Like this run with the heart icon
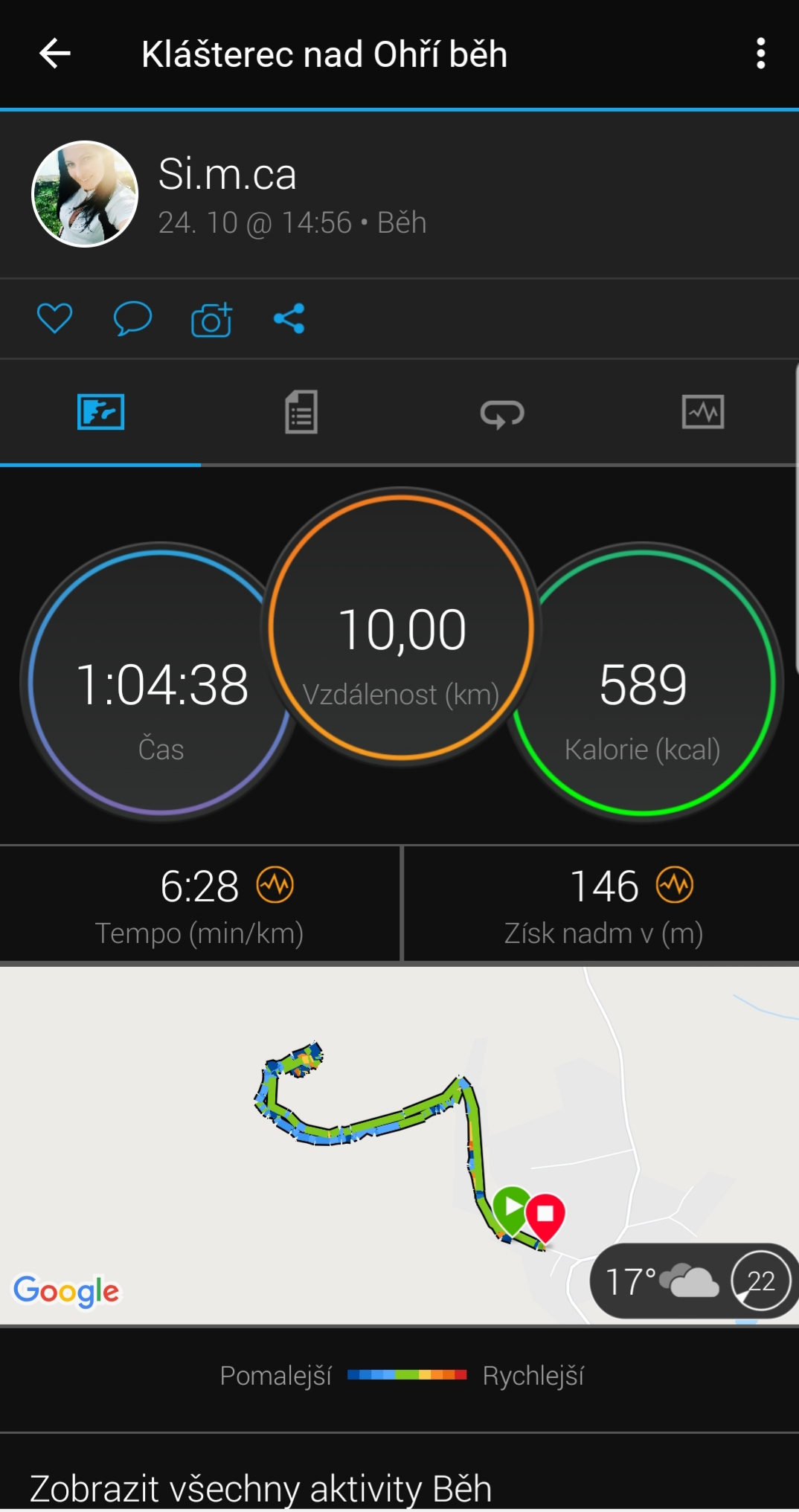Screen dimensions: 799x1512 click(x=55, y=318)
